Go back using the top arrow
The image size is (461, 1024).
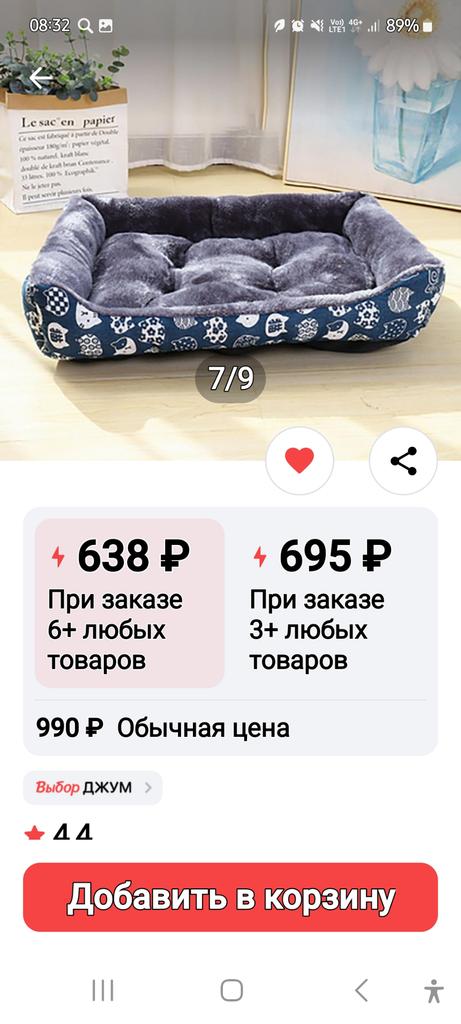[x=40, y=78]
